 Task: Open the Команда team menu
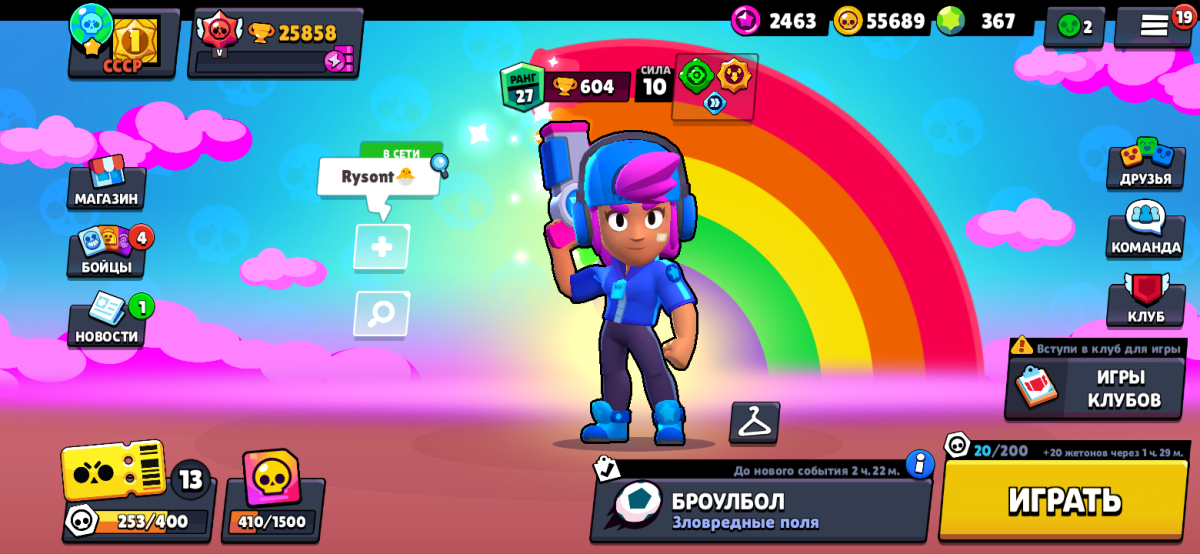pos(1145,230)
